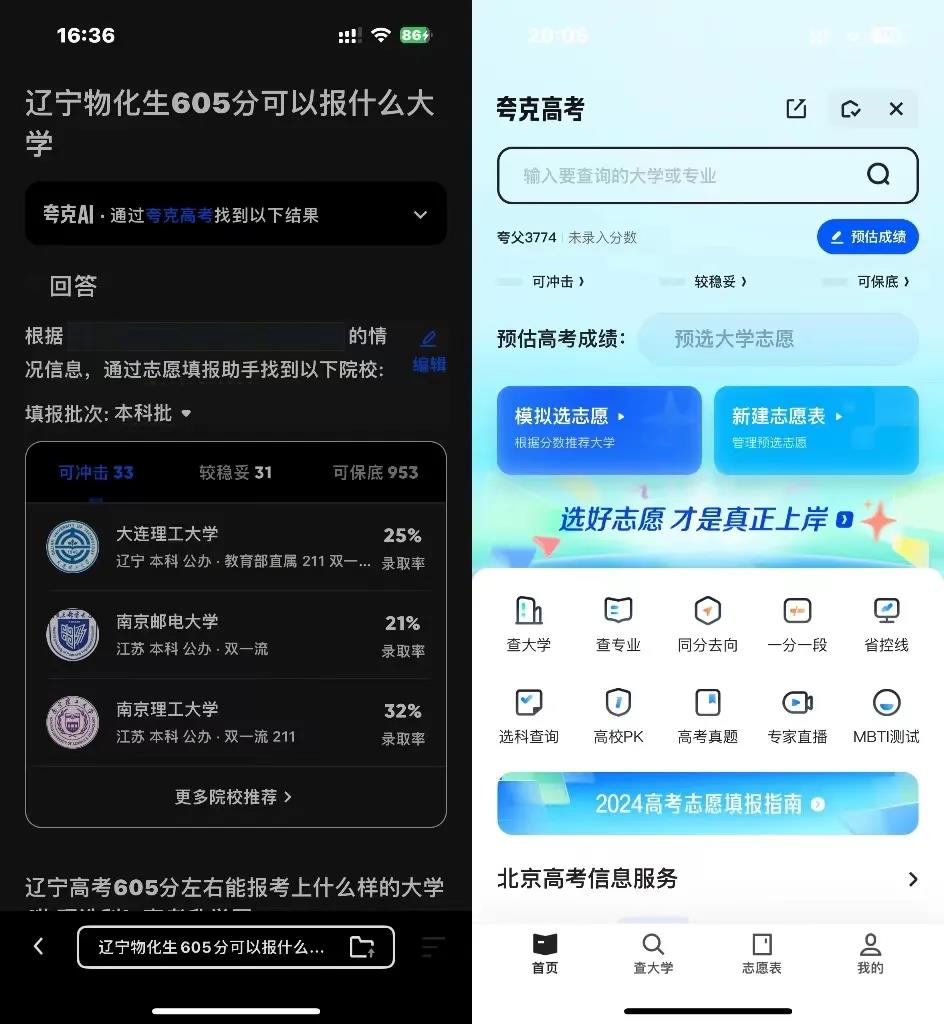The height and width of the screenshot is (1024, 944).
Task: Tap the university or major search box
Action: (x=708, y=175)
